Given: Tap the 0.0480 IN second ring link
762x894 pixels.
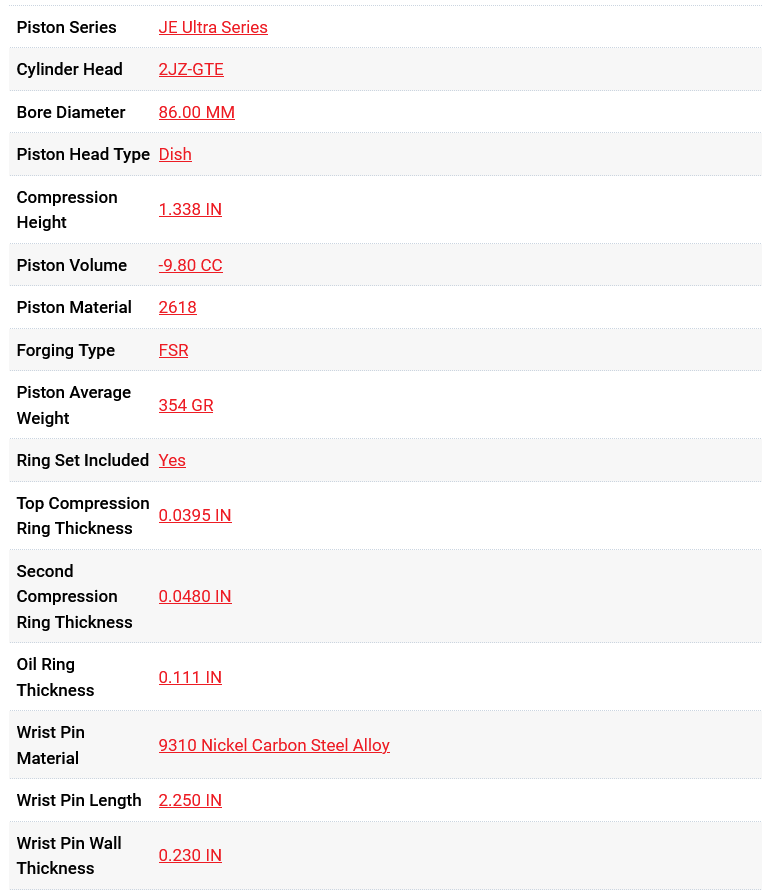Looking at the screenshot, I should tap(195, 596).
